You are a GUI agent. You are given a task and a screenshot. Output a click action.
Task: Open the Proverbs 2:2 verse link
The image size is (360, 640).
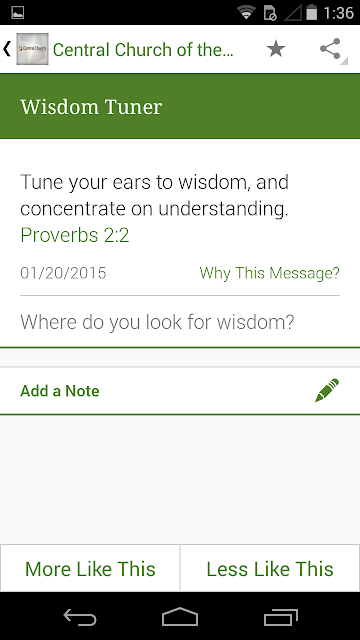[75, 235]
